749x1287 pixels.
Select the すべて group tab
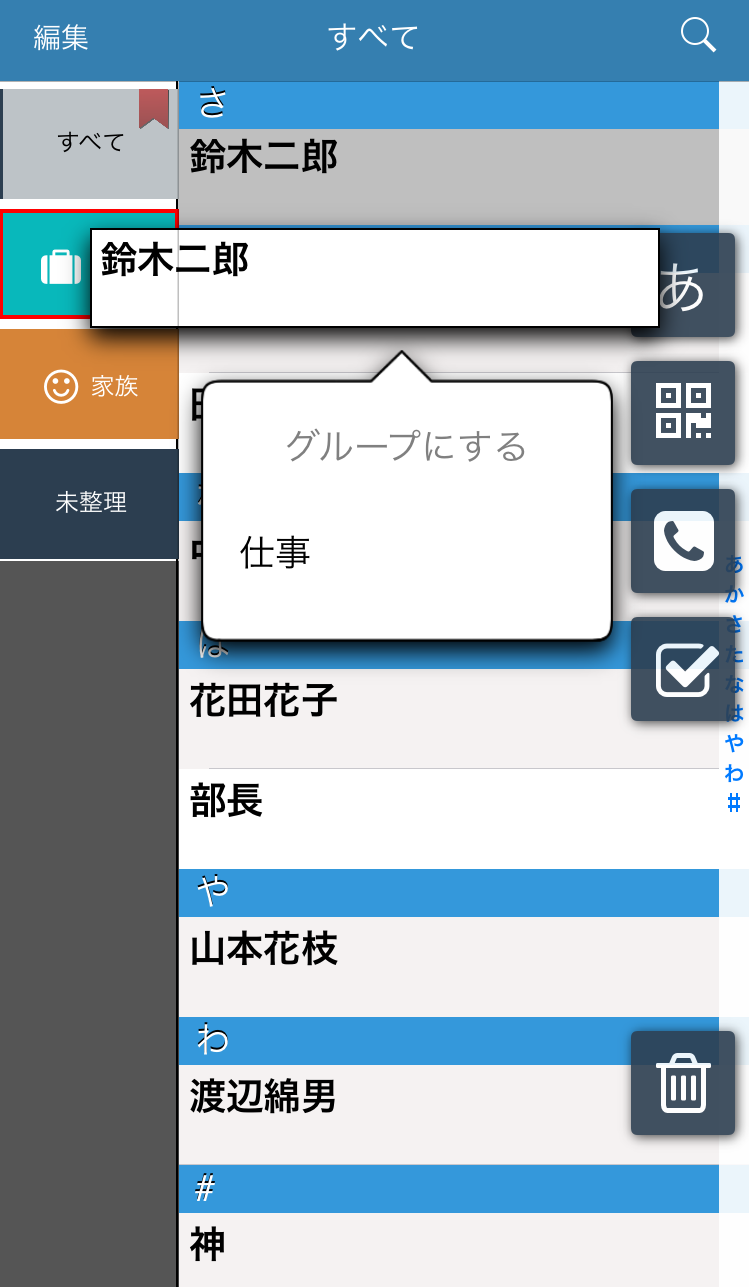[90, 143]
